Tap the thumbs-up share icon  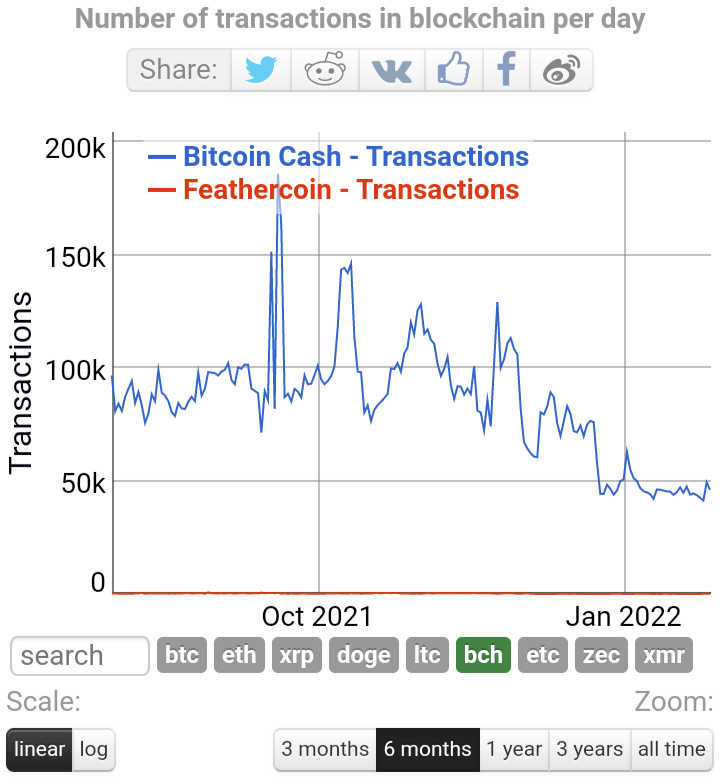click(454, 70)
